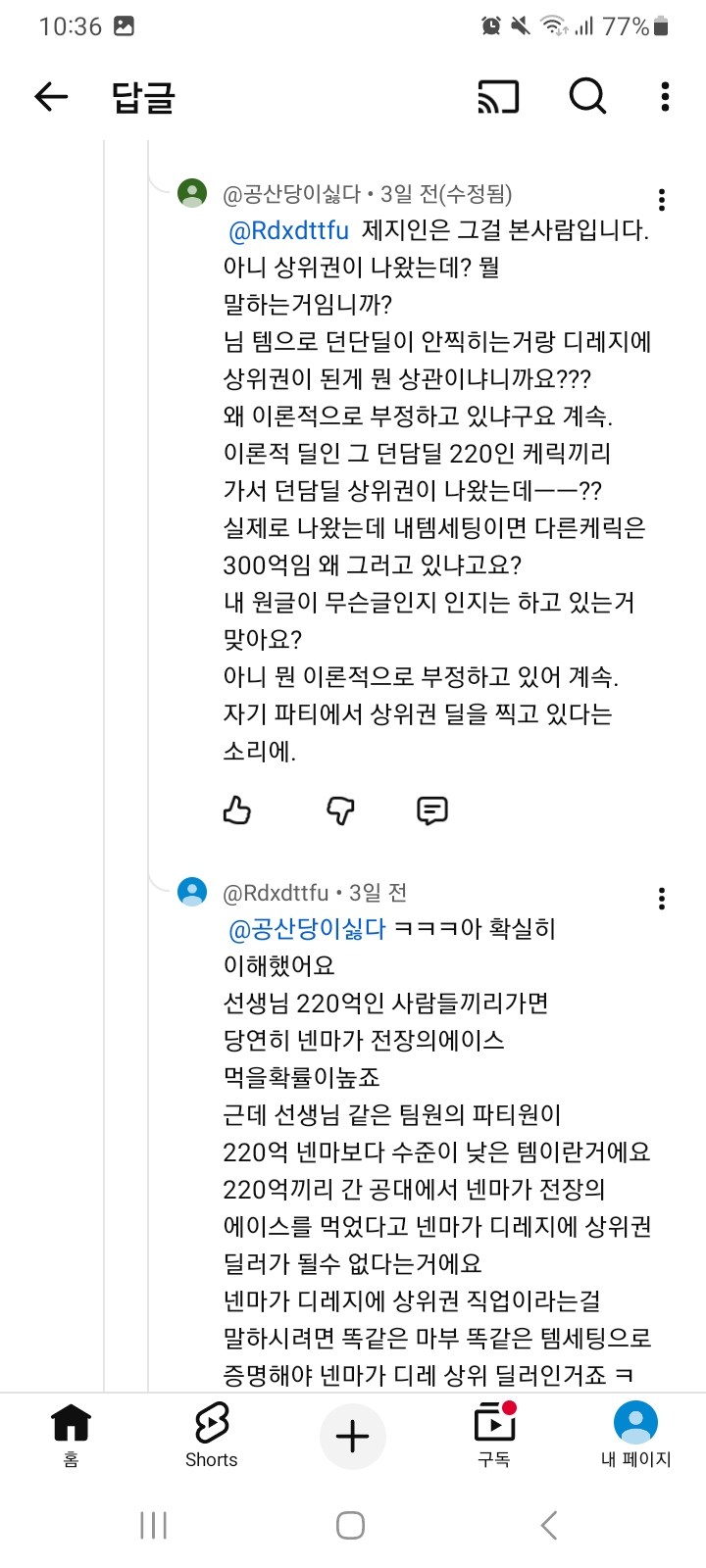Viewport: 706px width, 1568px height.
Task: Open options menu for @공산당이싫다's comment
Action: click(662, 200)
